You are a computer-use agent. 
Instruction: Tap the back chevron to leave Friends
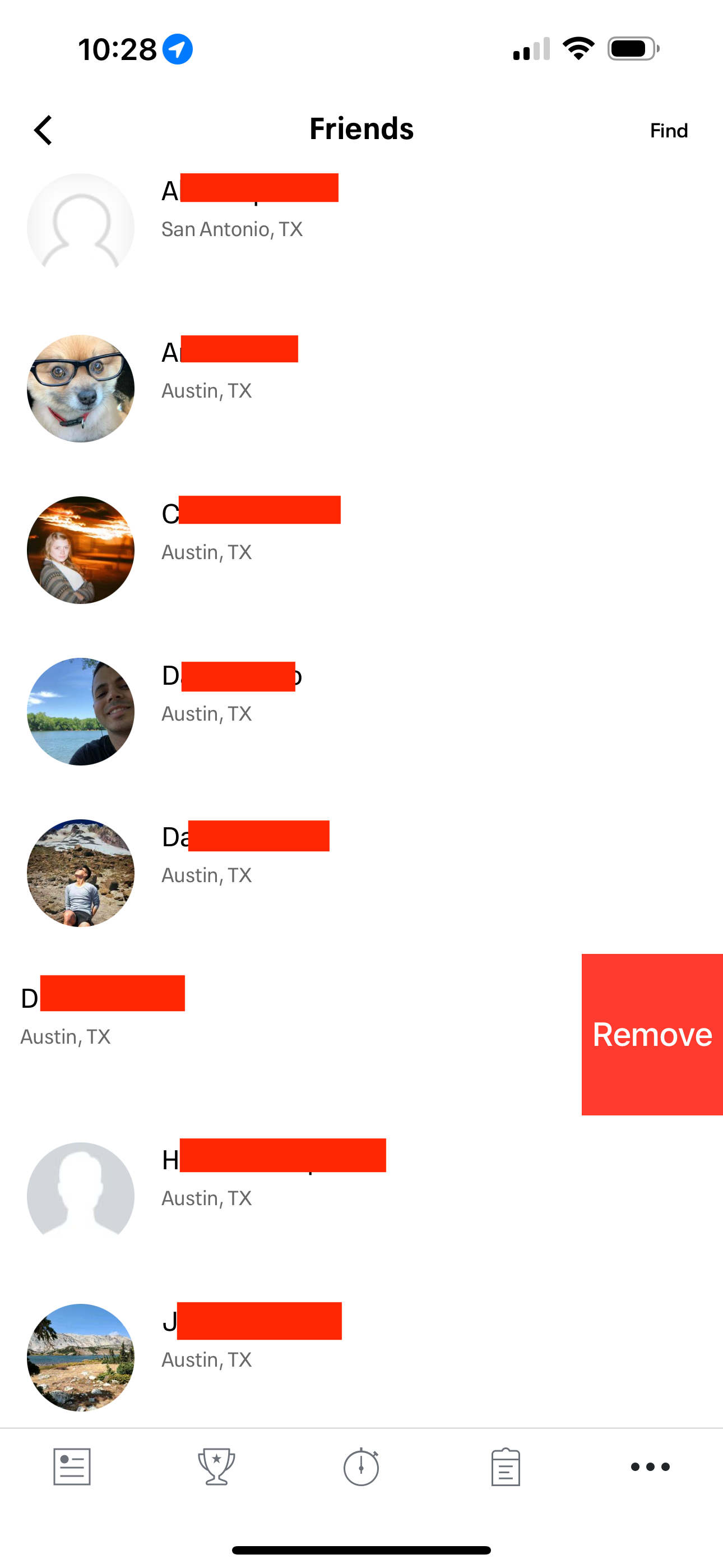pyautogui.click(x=43, y=130)
